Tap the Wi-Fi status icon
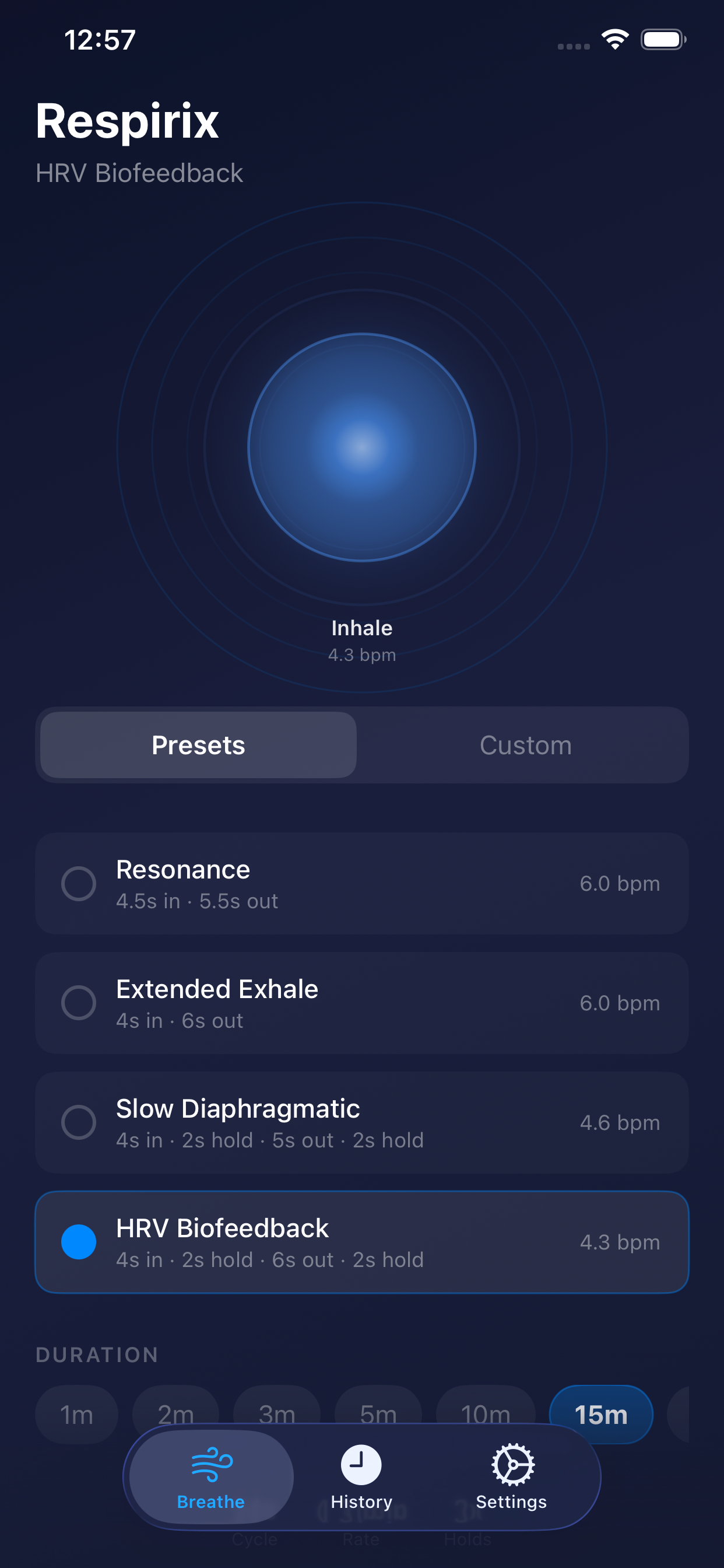The height and width of the screenshot is (1568, 724). [613, 39]
